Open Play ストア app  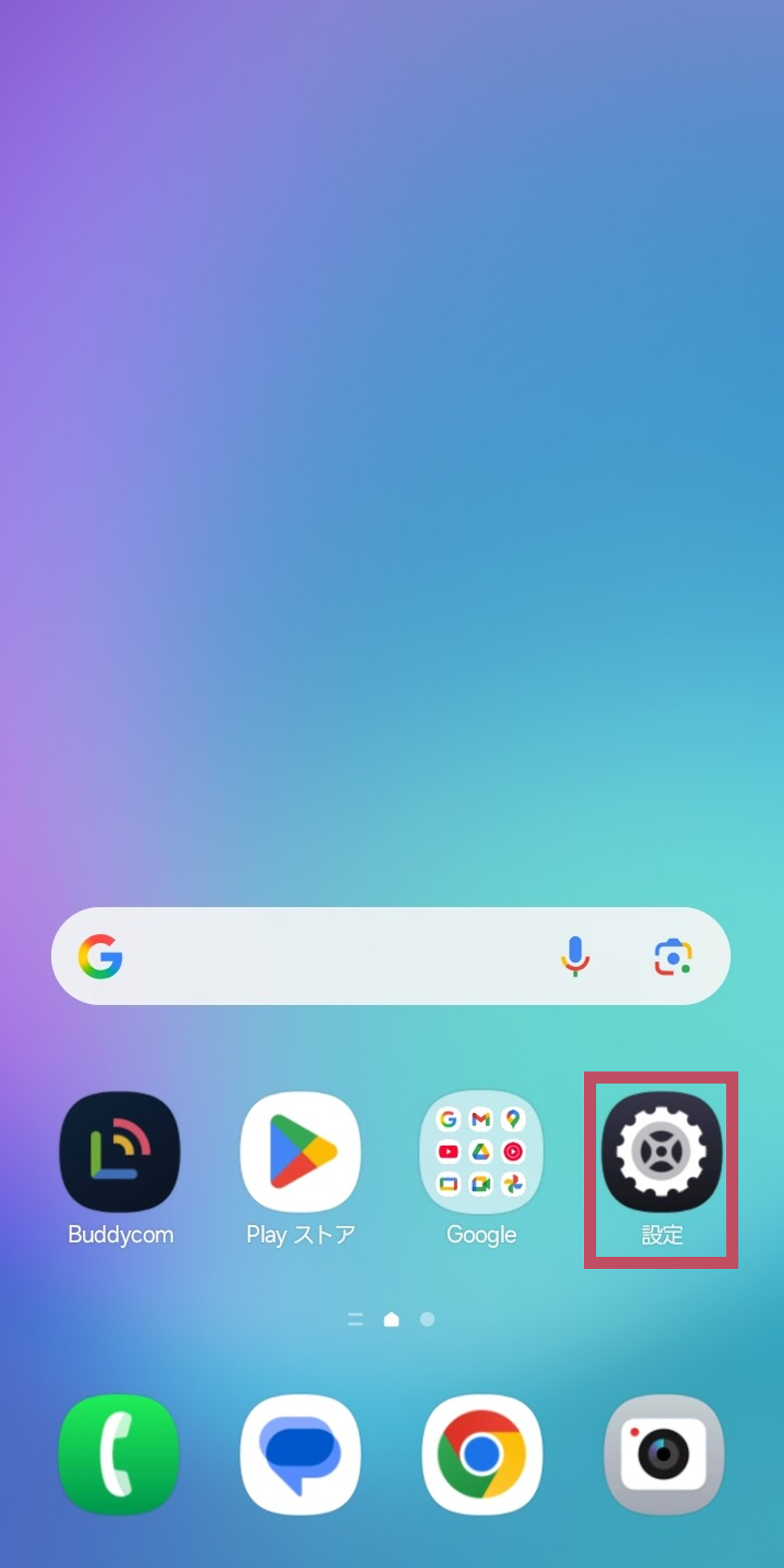pyautogui.click(x=301, y=1153)
